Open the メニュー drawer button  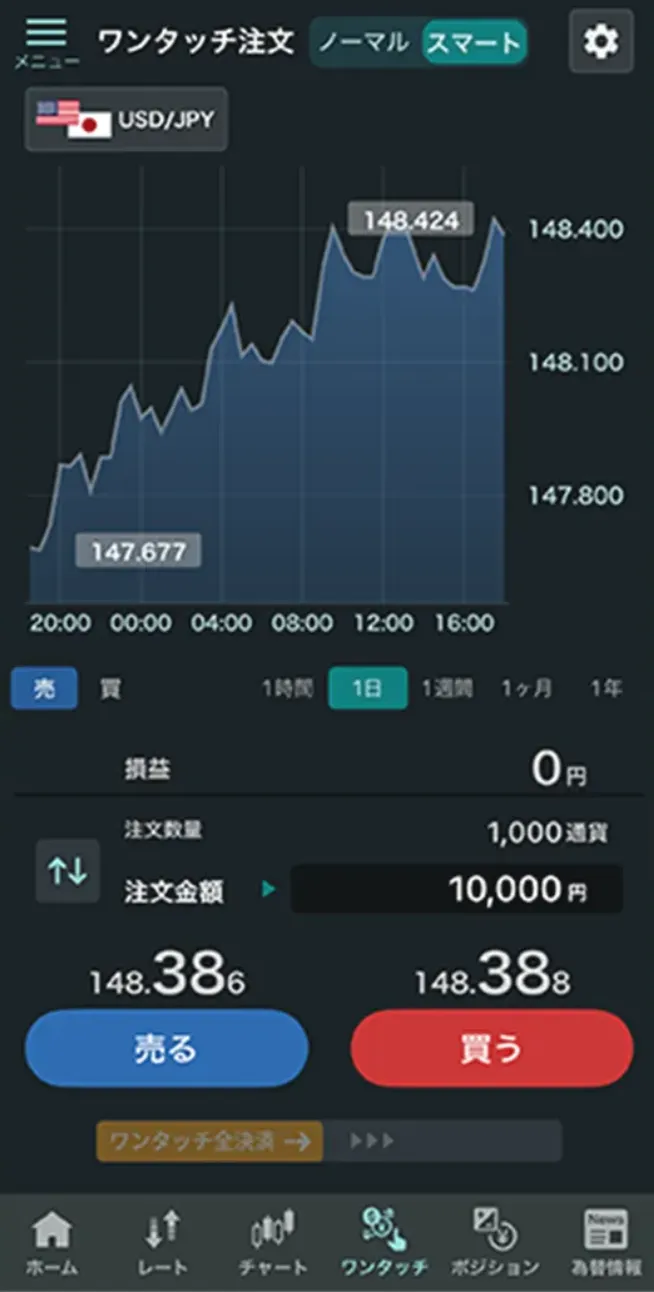tap(46, 43)
